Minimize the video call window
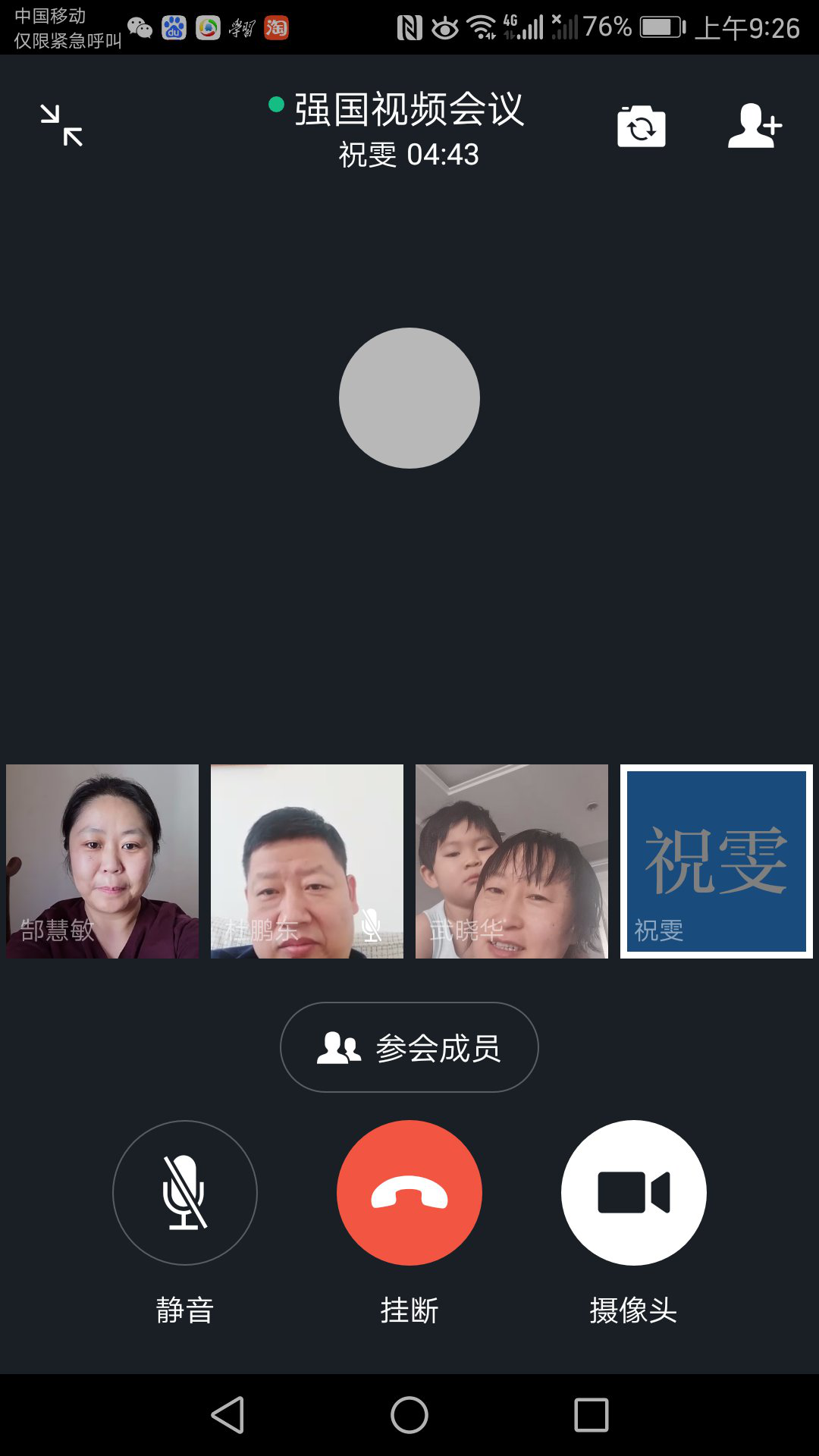The height and width of the screenshot is (1456, 819). 61,125
